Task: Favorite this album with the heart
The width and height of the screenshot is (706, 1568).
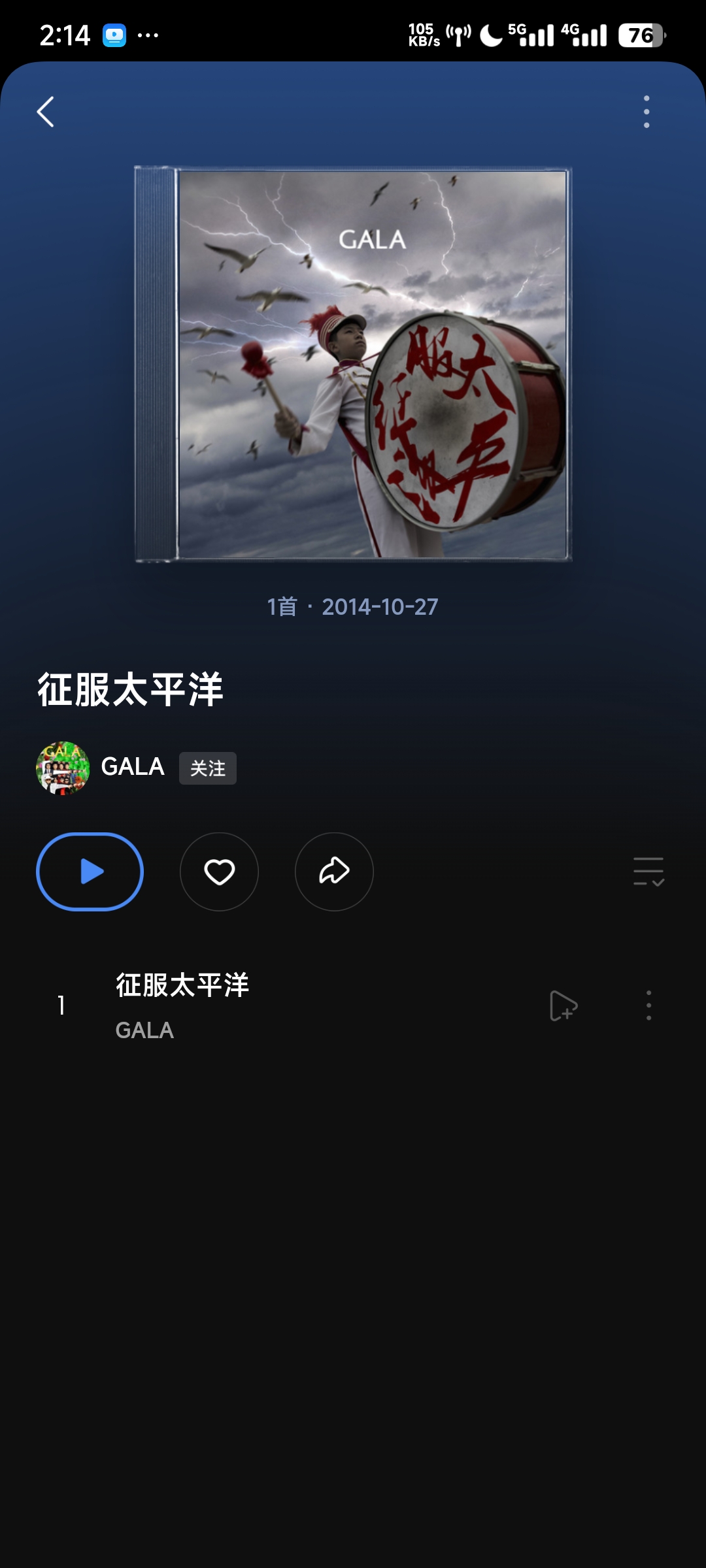Action: click(x=219, y=872)
